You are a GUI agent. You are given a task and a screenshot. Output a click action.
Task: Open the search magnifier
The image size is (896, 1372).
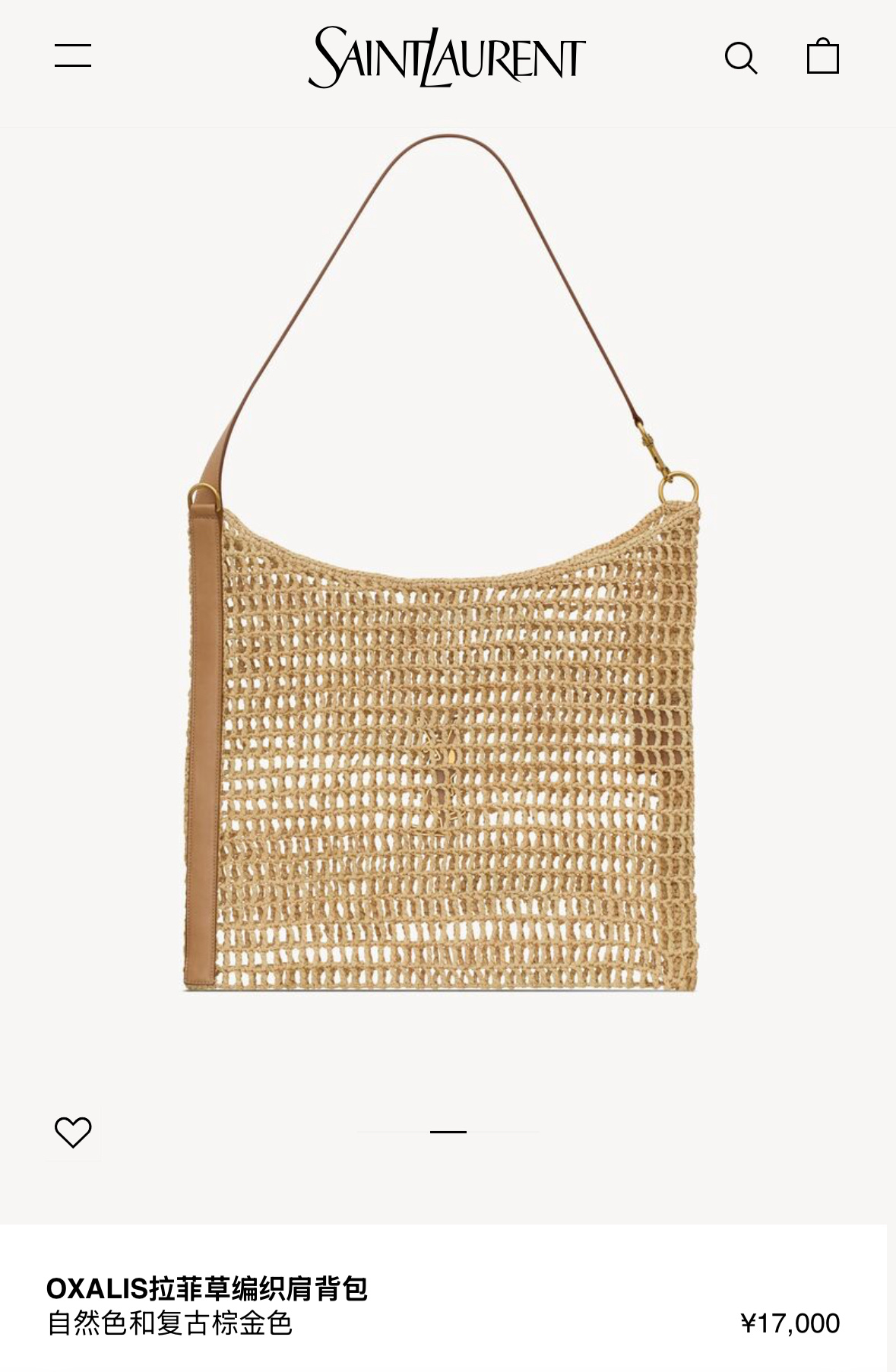coord(740,58)
